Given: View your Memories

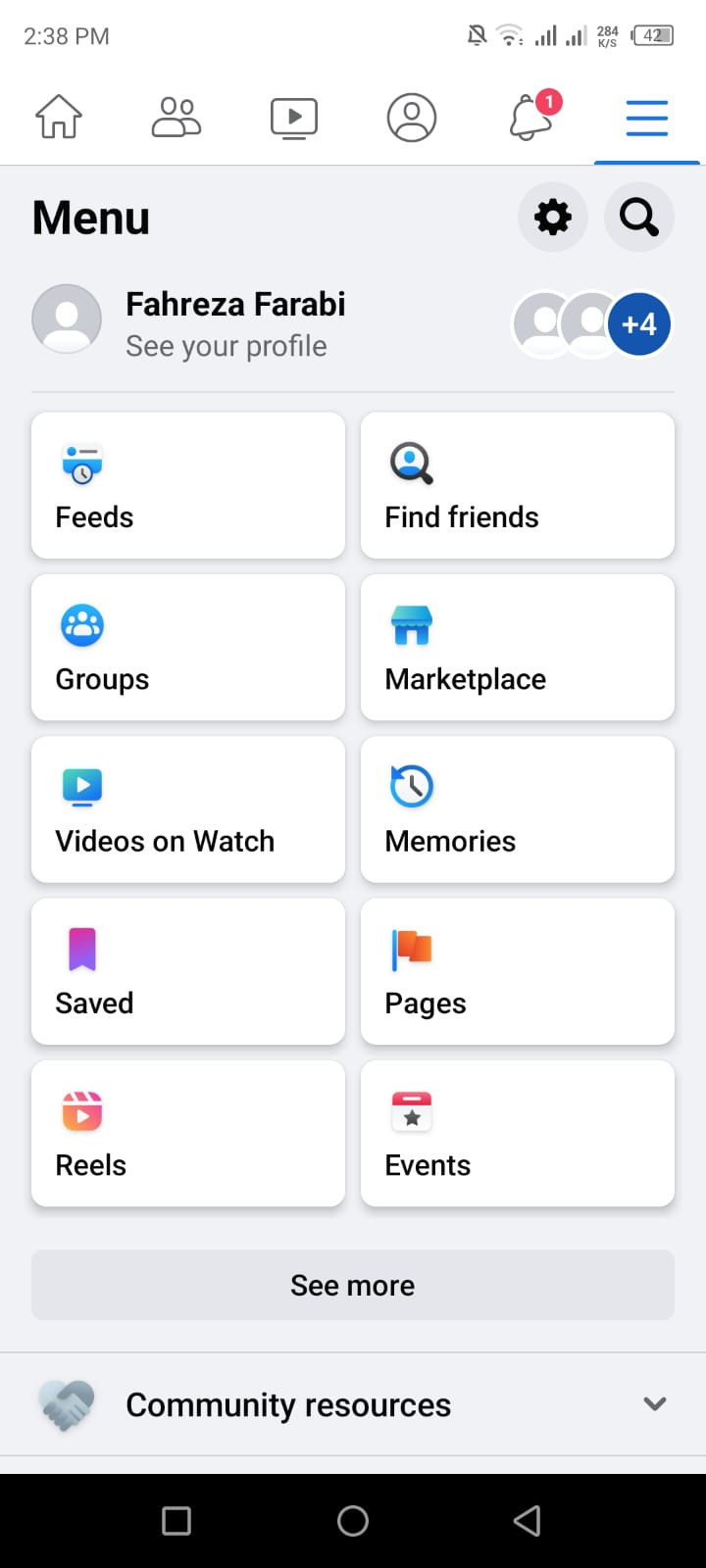Looking at the screenshot, I should click(x=518, y=809).
